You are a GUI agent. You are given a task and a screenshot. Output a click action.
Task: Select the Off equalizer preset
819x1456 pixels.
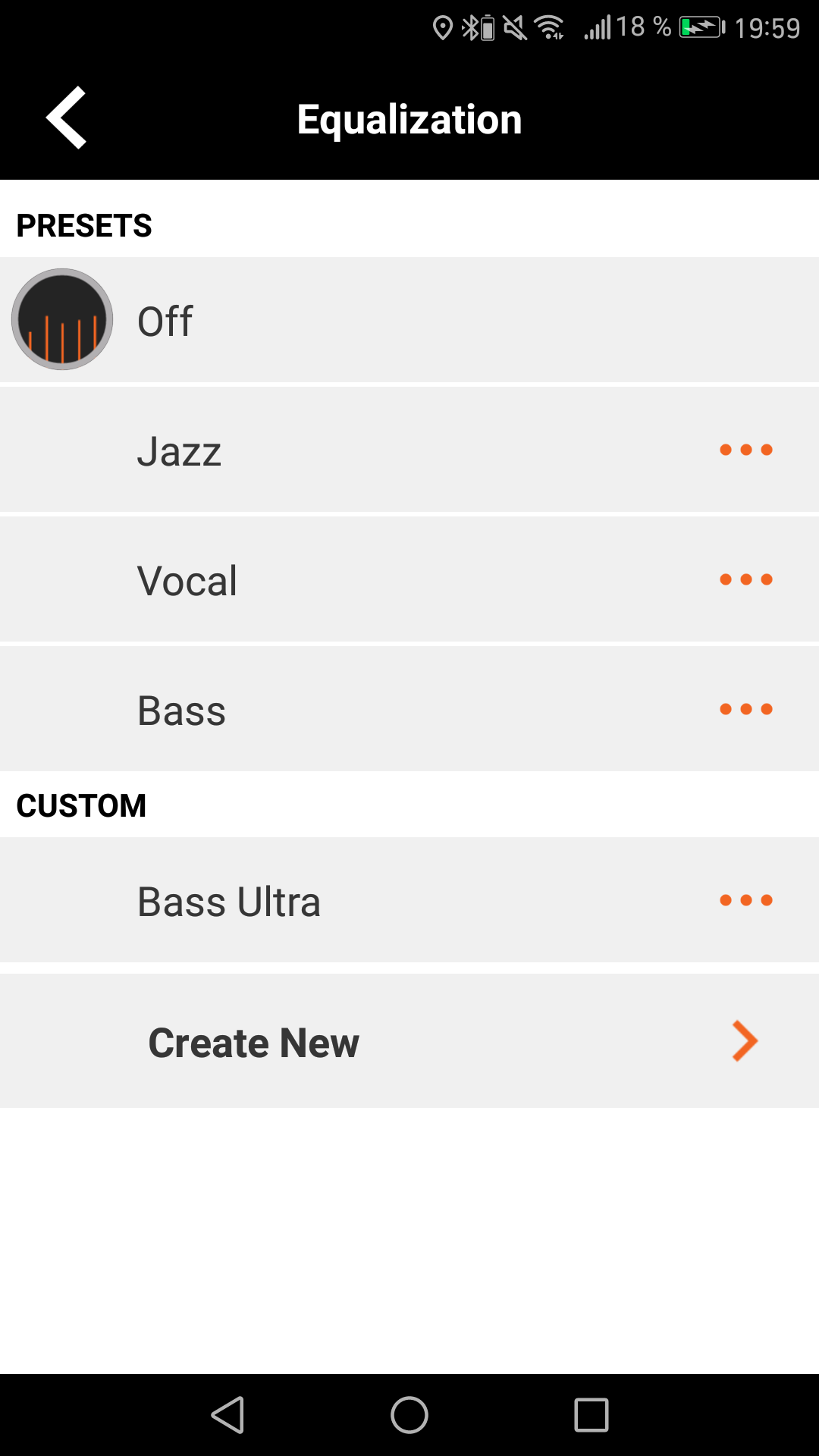click(x=409, y=320)
